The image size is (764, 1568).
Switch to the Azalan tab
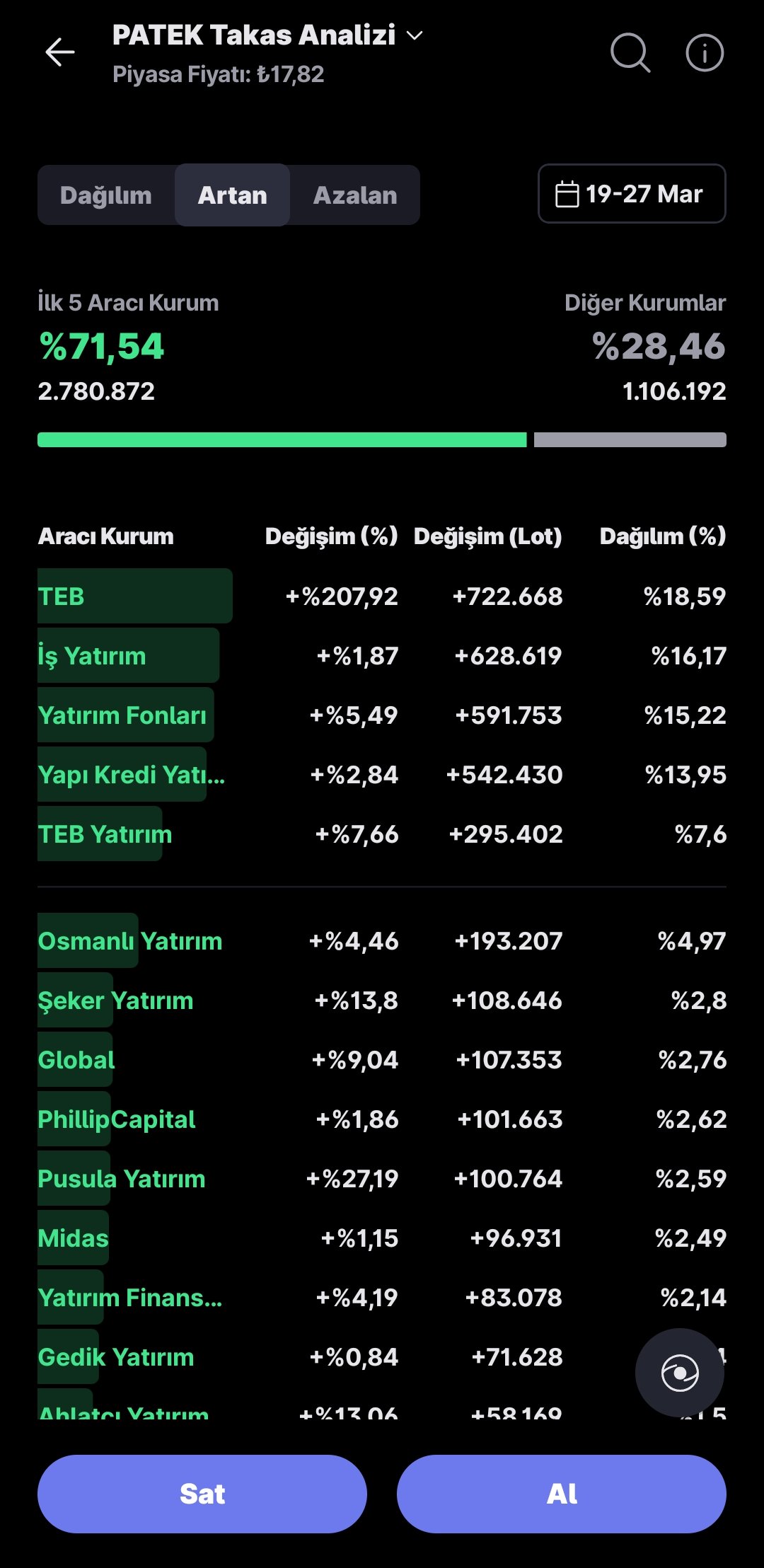pos(355,195)
